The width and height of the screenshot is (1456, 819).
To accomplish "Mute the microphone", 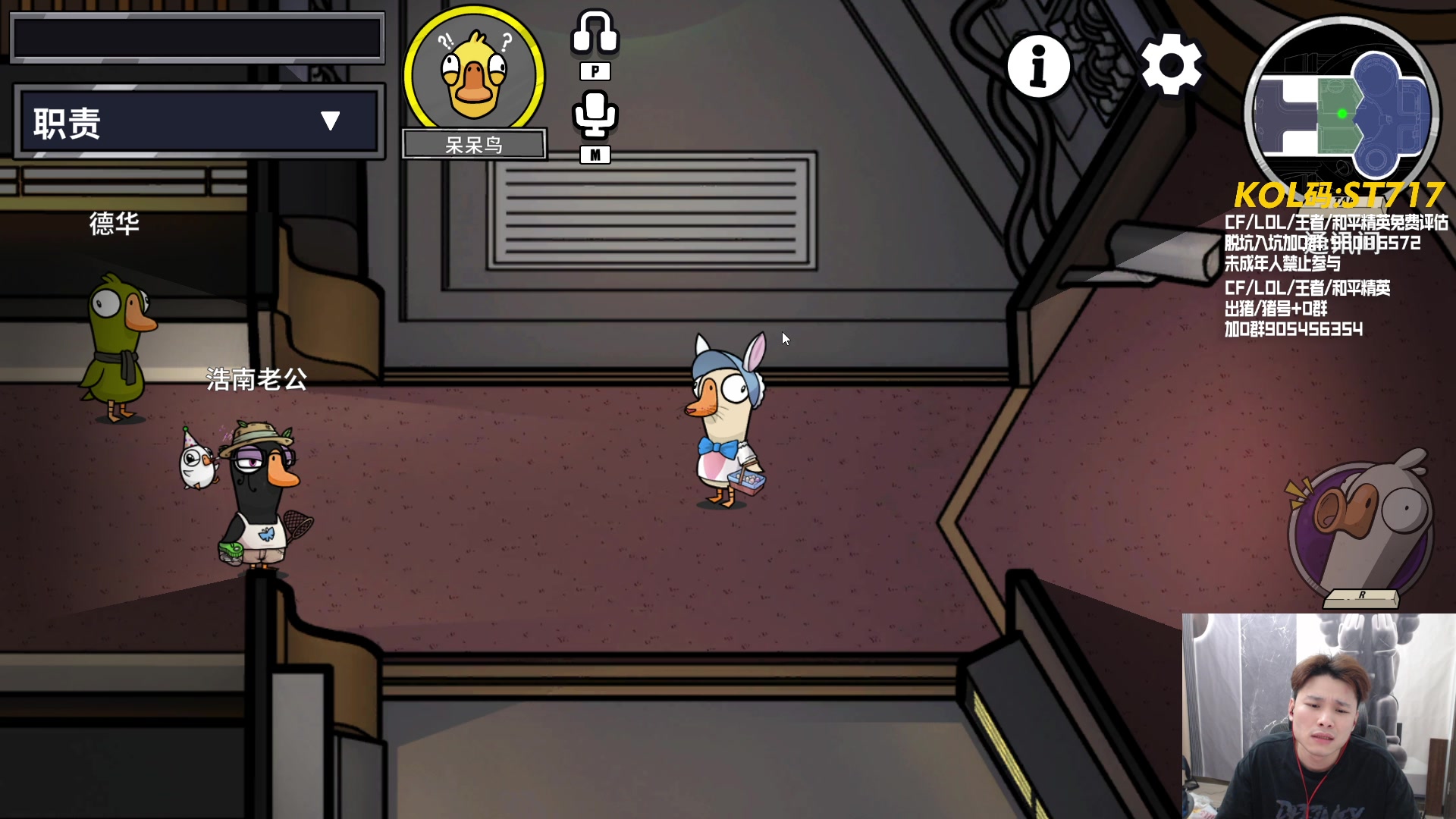I will [595, 115].
